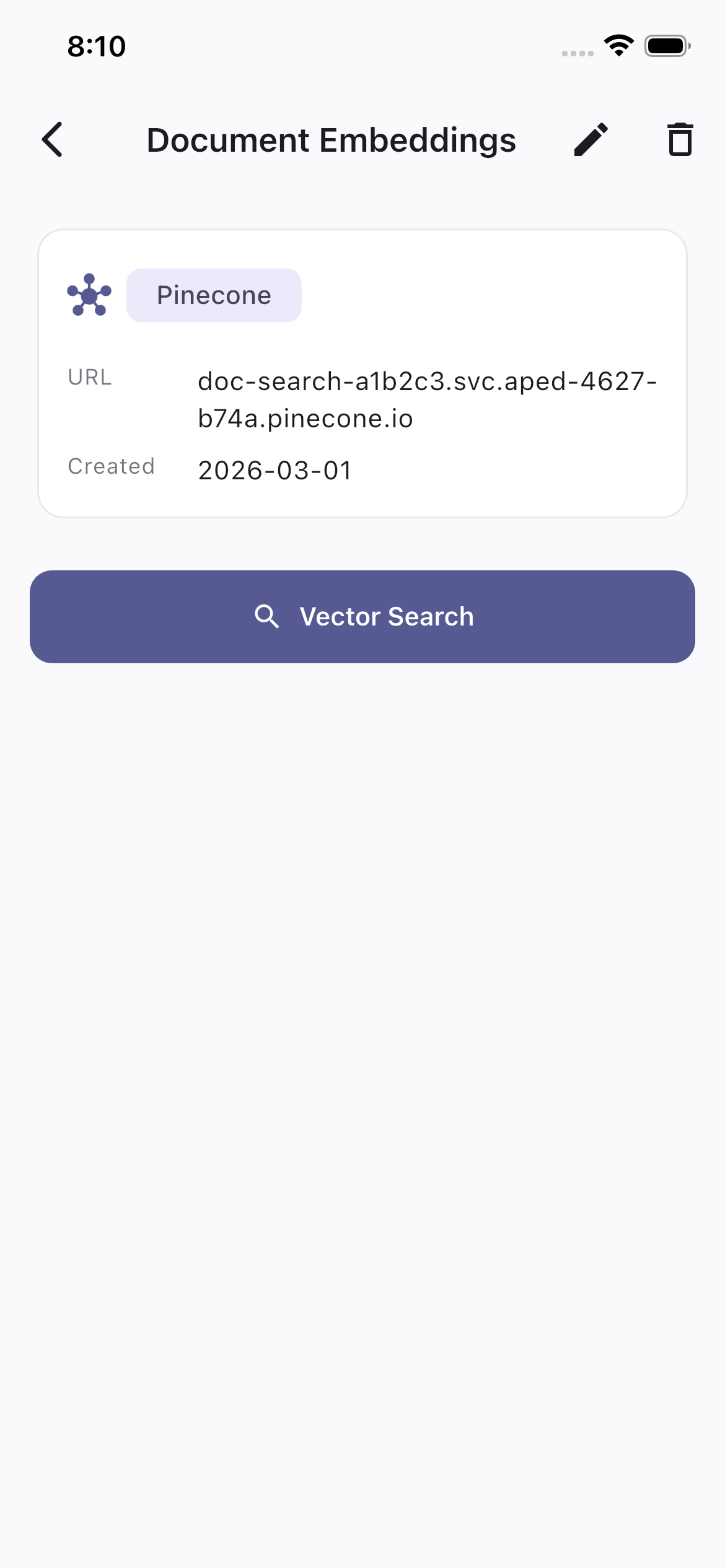Go back from Document Embeddings

tap(53, 139)
